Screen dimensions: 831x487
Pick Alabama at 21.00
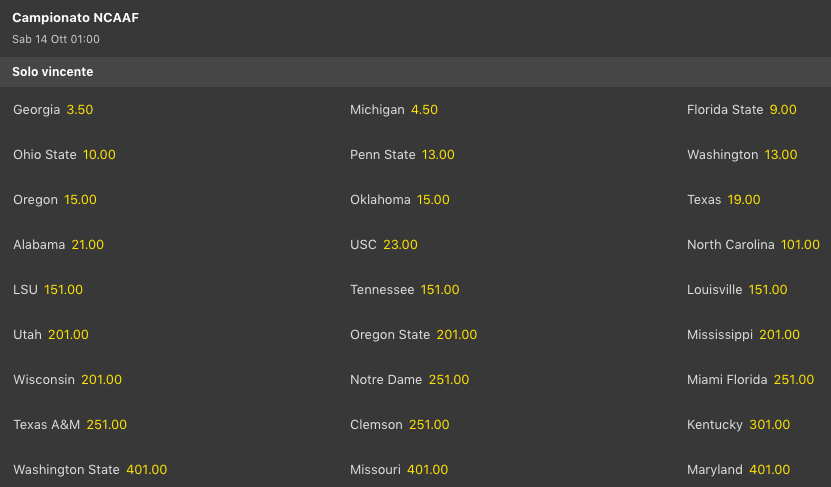tap(87, 245)
